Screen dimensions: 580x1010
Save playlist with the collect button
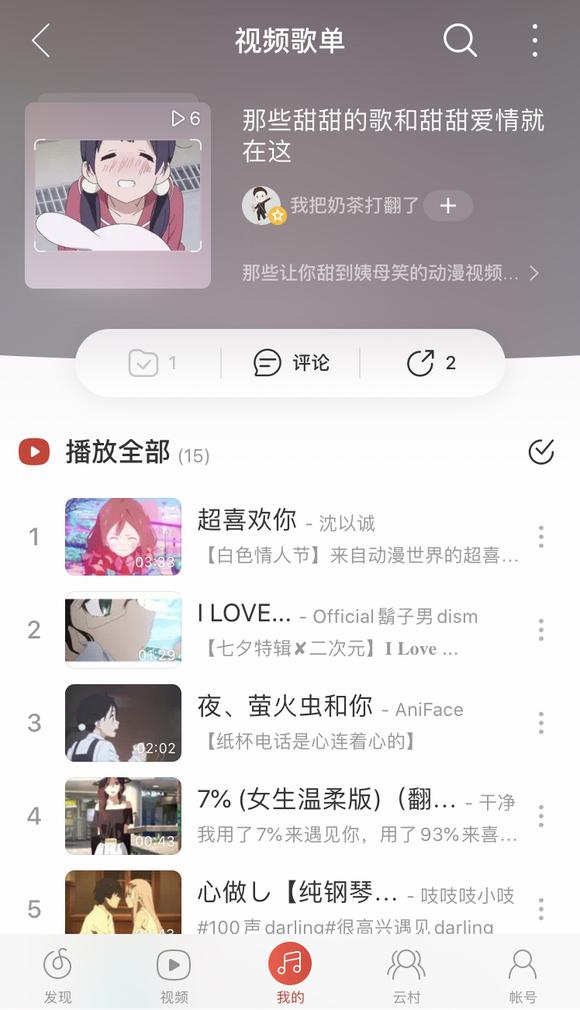click(152, 363)
